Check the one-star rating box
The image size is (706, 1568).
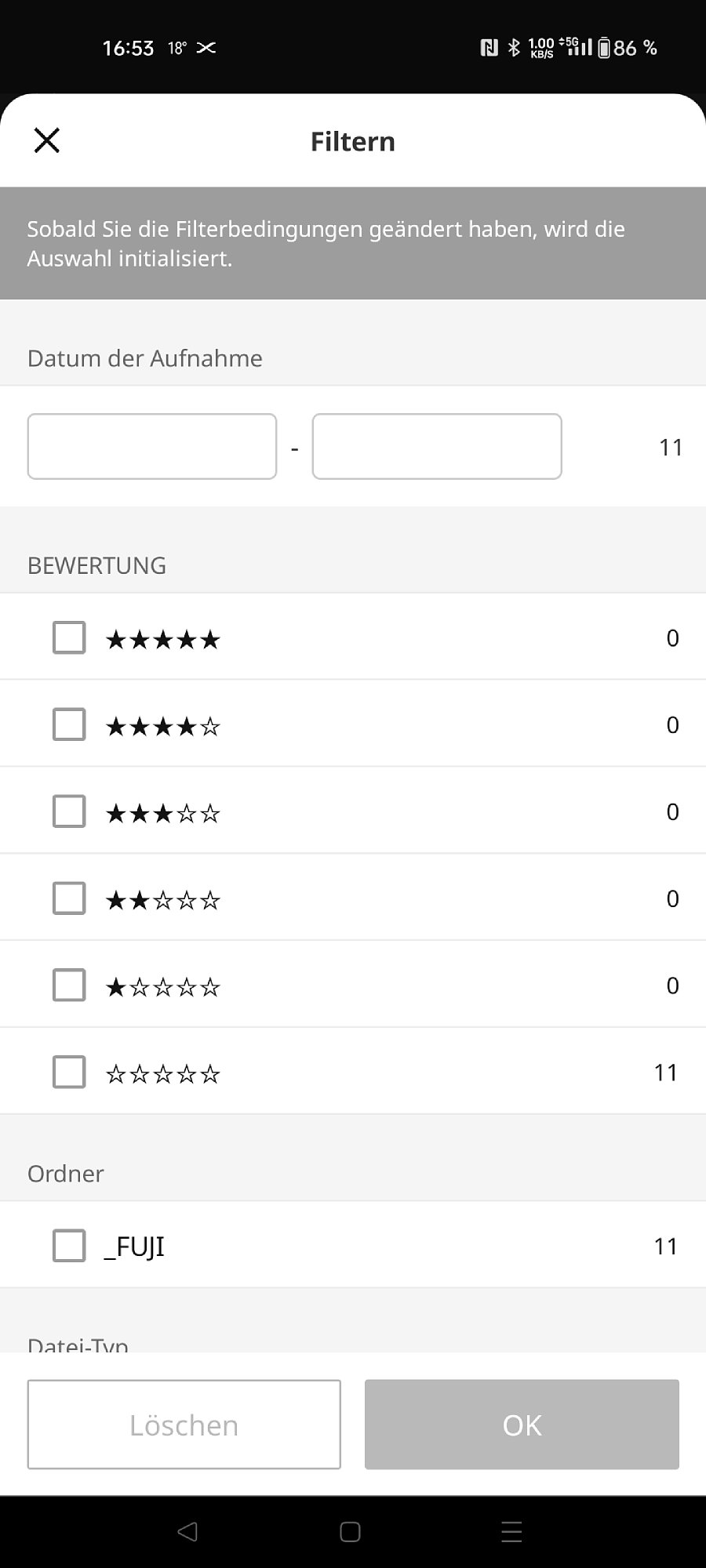pos(69,985)
